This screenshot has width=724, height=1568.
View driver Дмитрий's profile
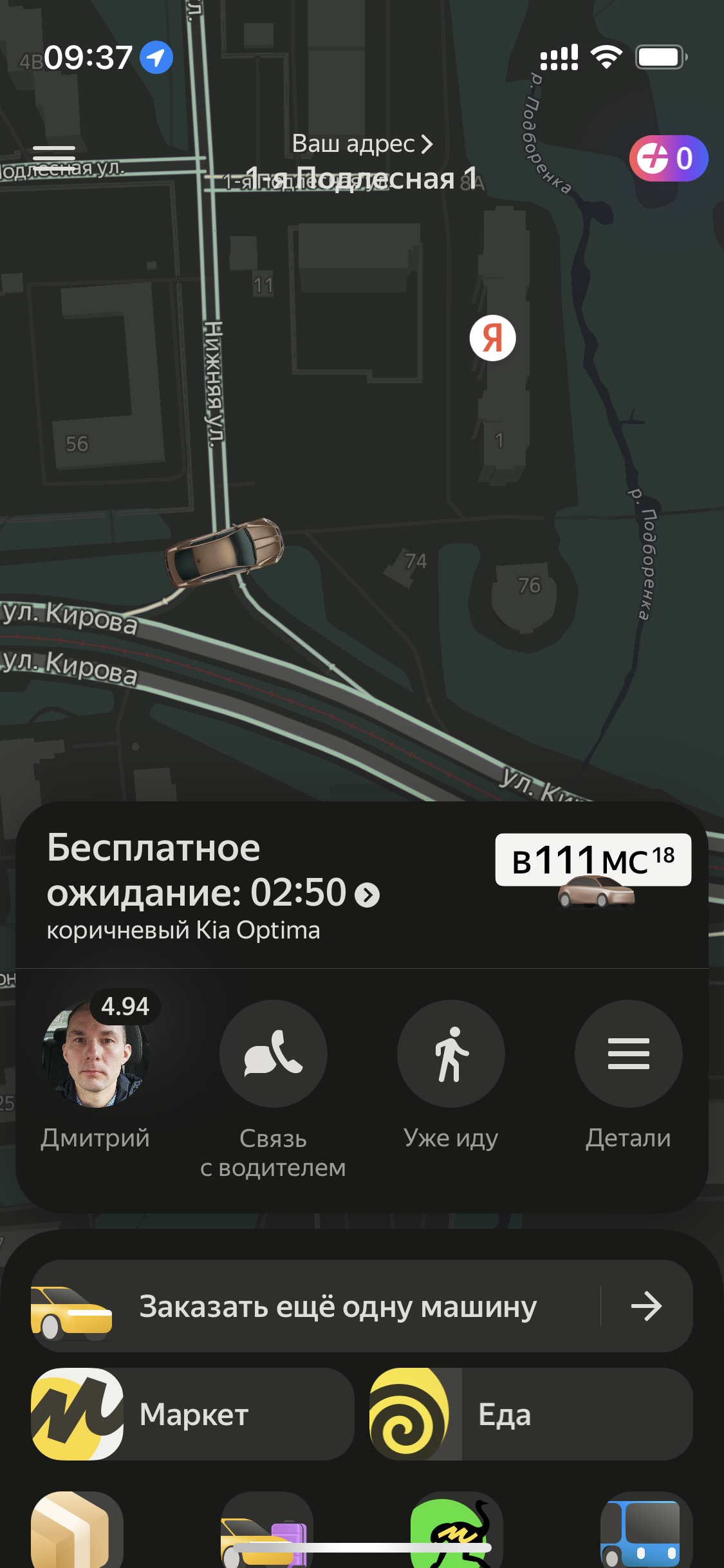pyautogui.click(x=96, y=1054)
